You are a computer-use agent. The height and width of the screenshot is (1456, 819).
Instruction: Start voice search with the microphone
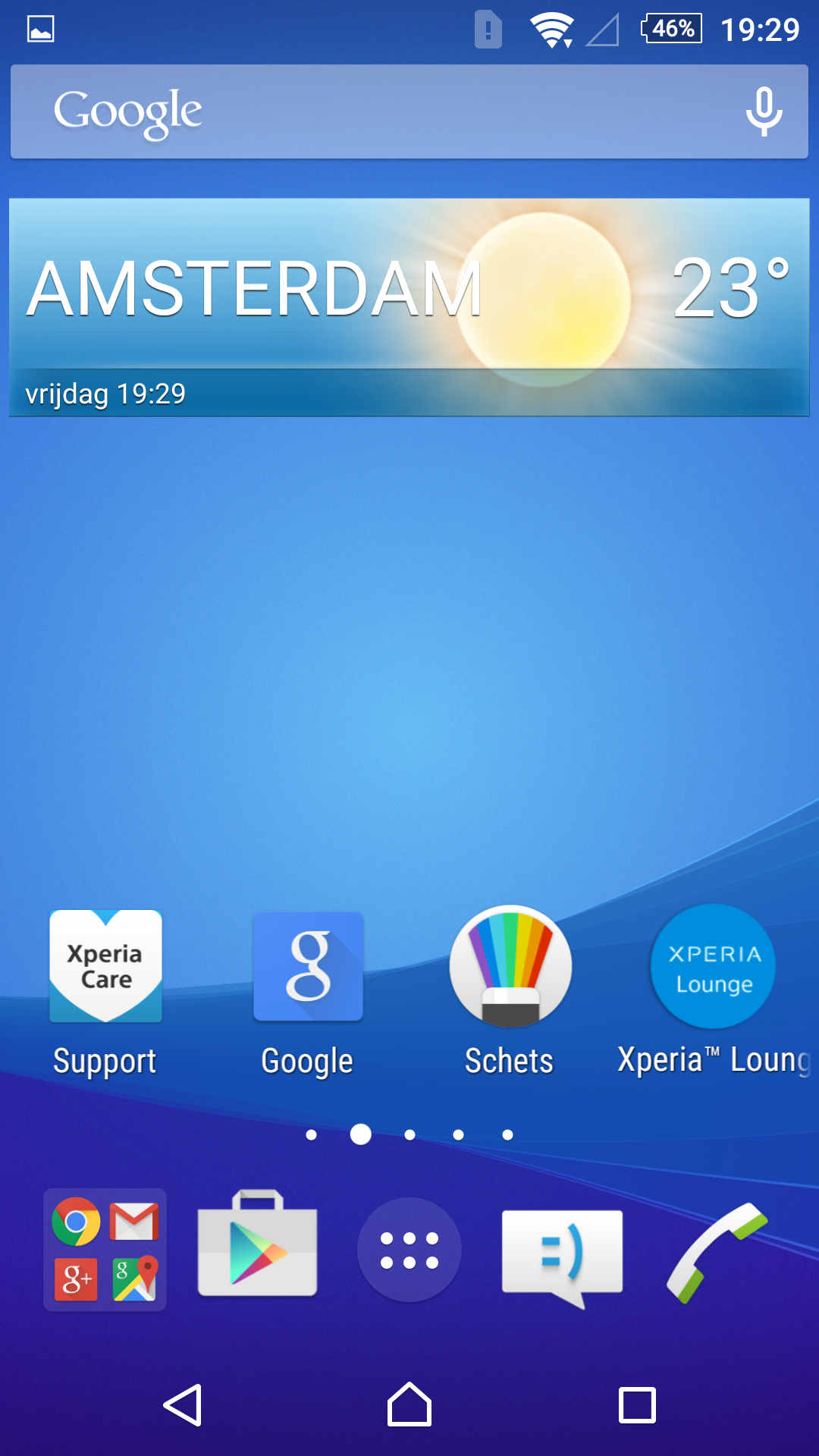pyautogui.click(x=764, y=111)
